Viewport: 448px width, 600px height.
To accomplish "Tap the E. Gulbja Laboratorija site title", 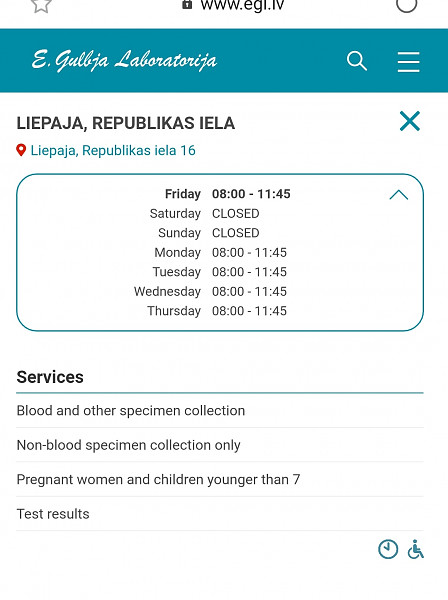I will click(x=124, y=60).
